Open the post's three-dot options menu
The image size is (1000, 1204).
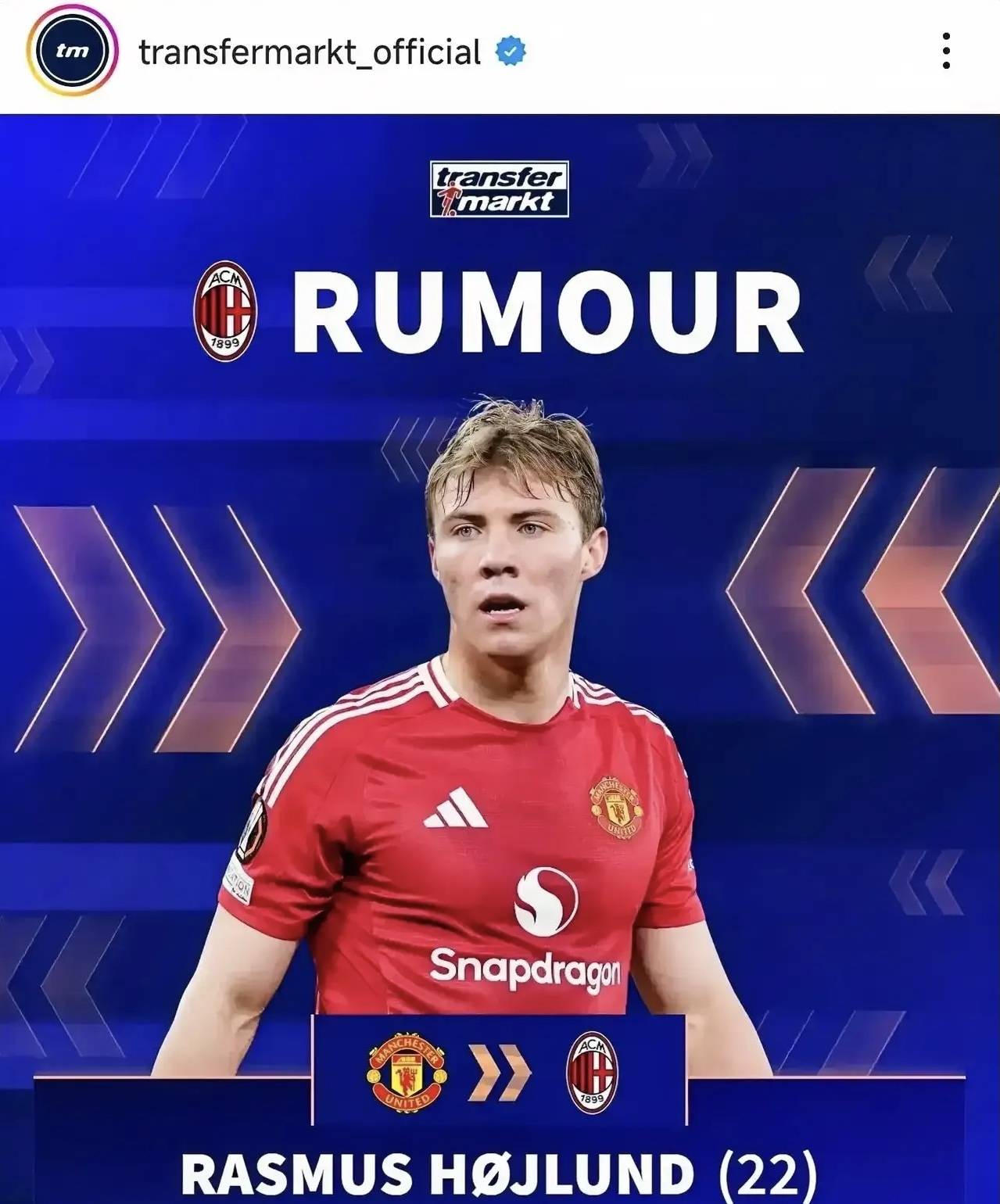point(946,52)
